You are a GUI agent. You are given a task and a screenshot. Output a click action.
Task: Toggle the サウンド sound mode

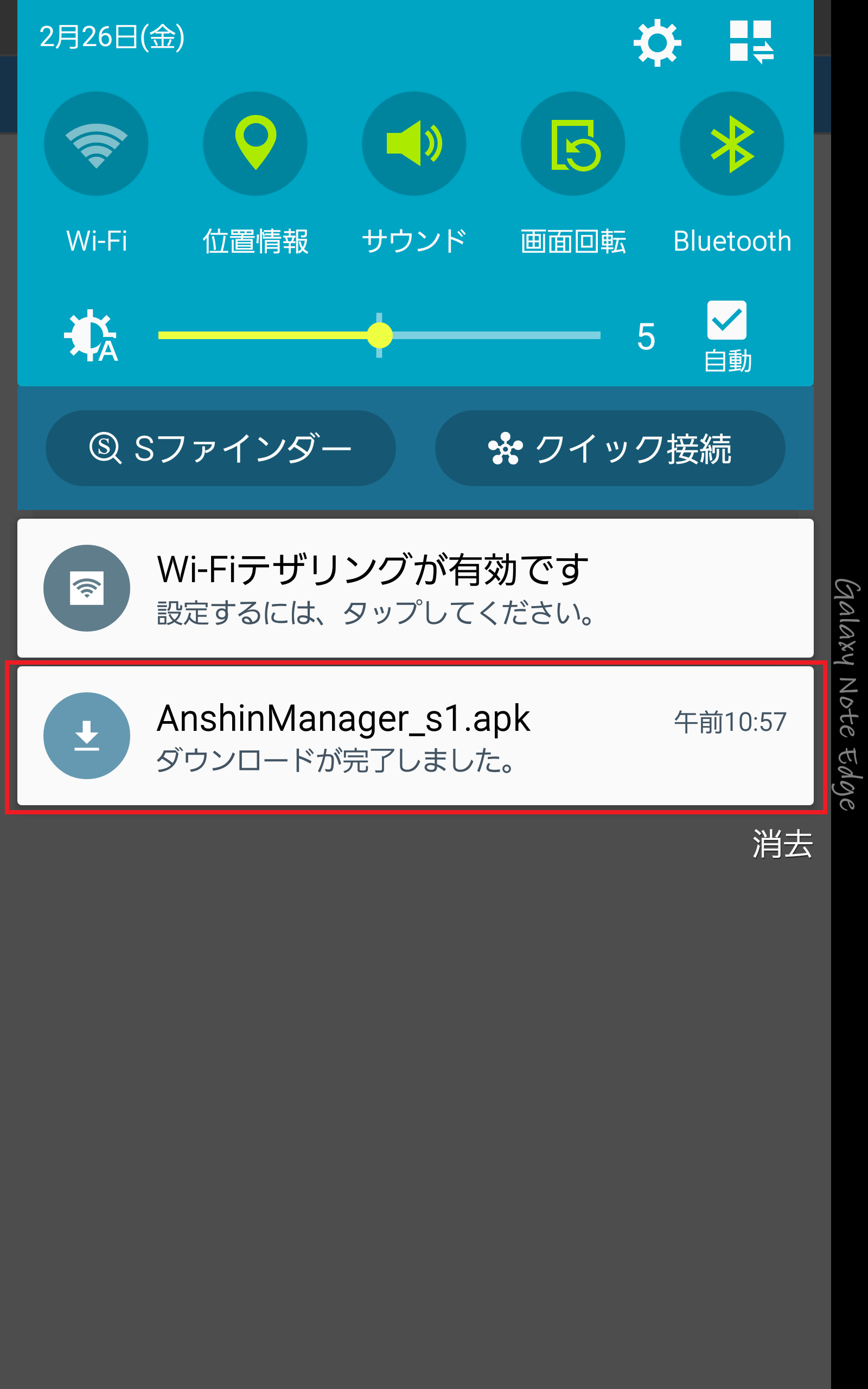pyautogui.click(x=414, y=143)
